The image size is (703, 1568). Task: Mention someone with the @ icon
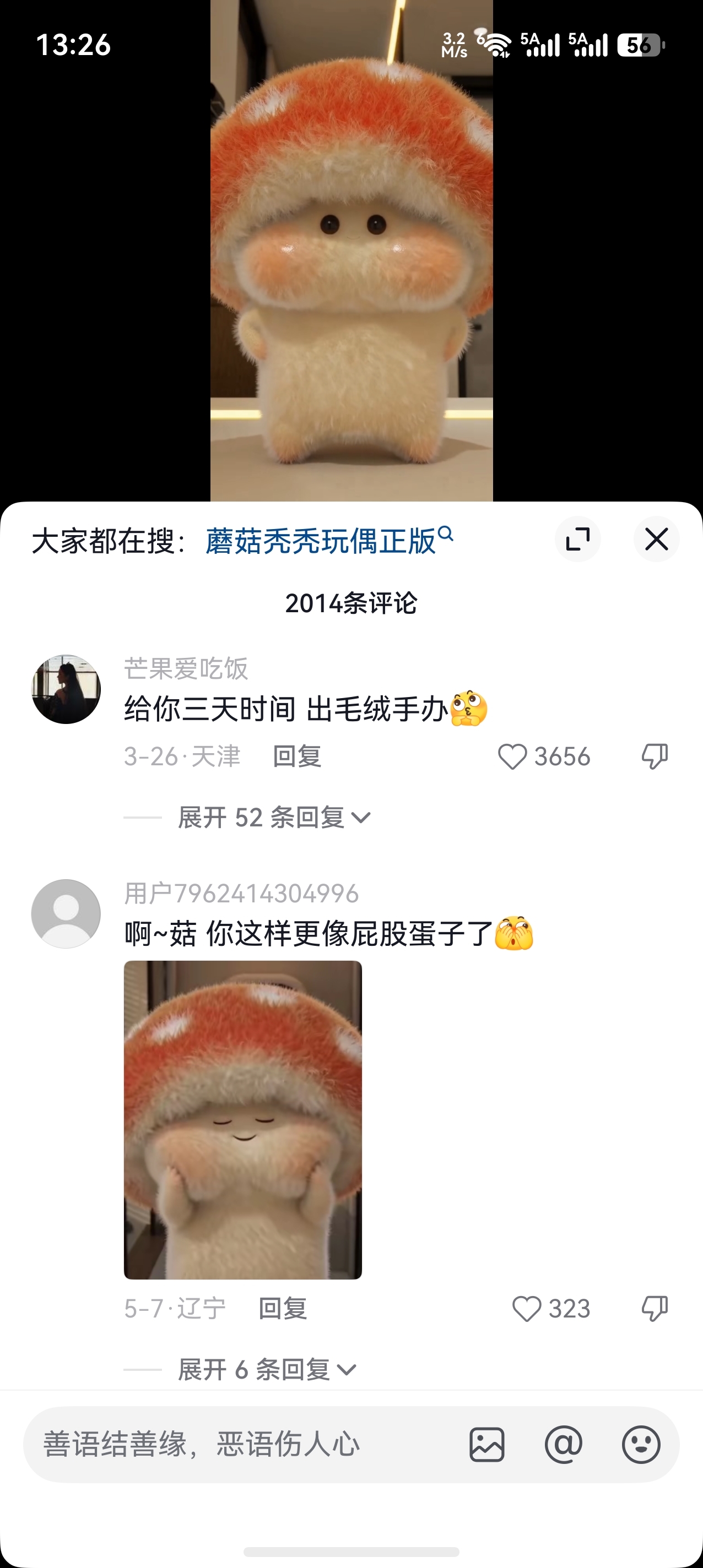pos(564,1445)
